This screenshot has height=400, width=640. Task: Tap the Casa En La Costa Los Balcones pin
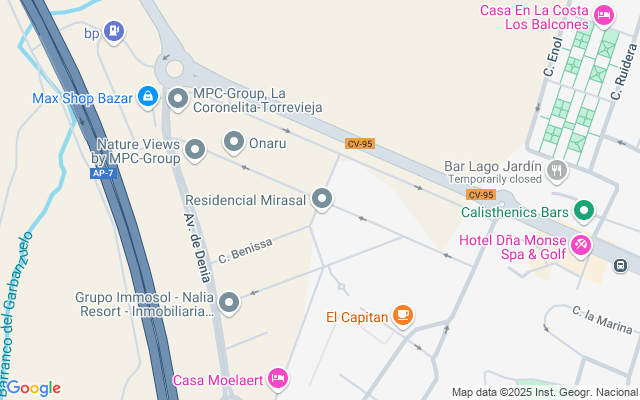(x=603, y=15)
